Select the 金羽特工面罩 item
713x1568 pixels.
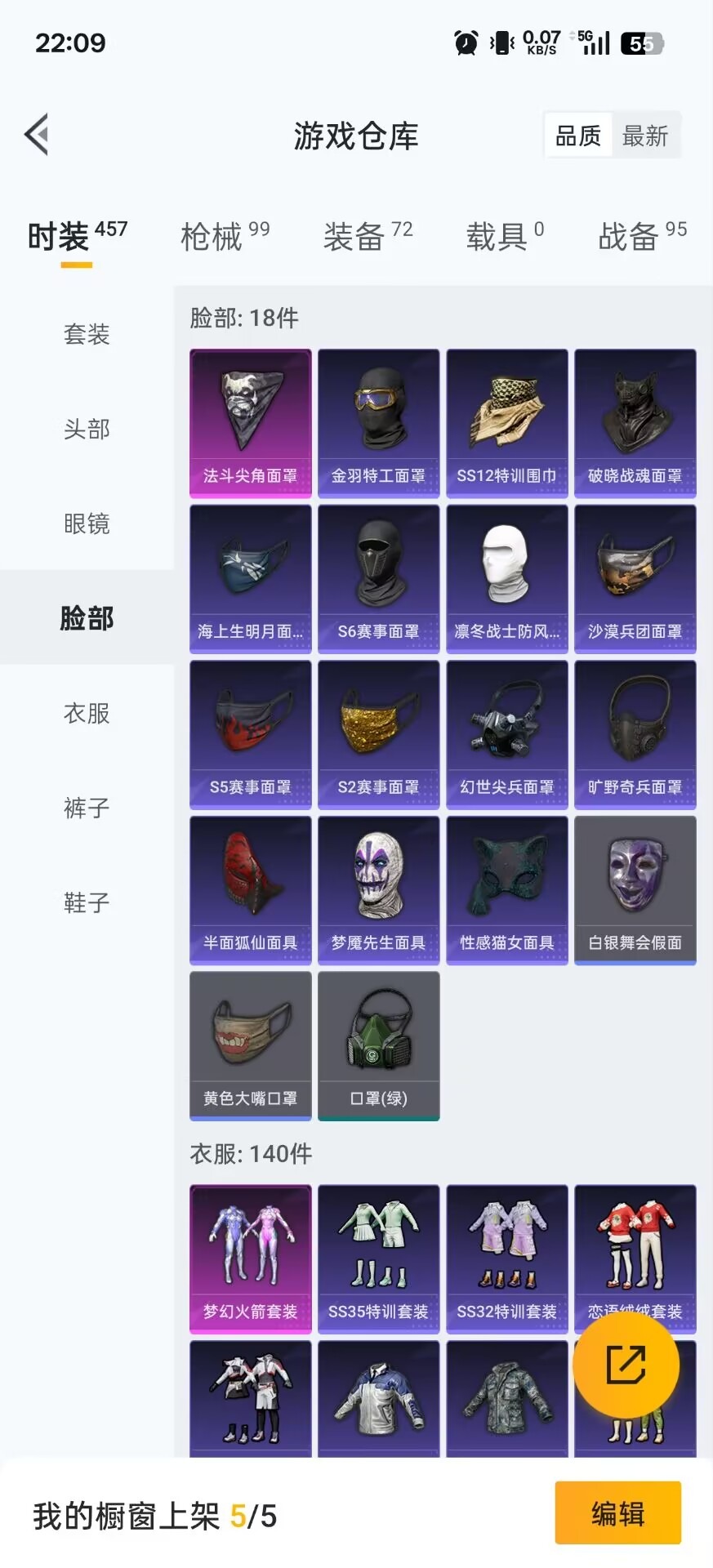point(377,421)
